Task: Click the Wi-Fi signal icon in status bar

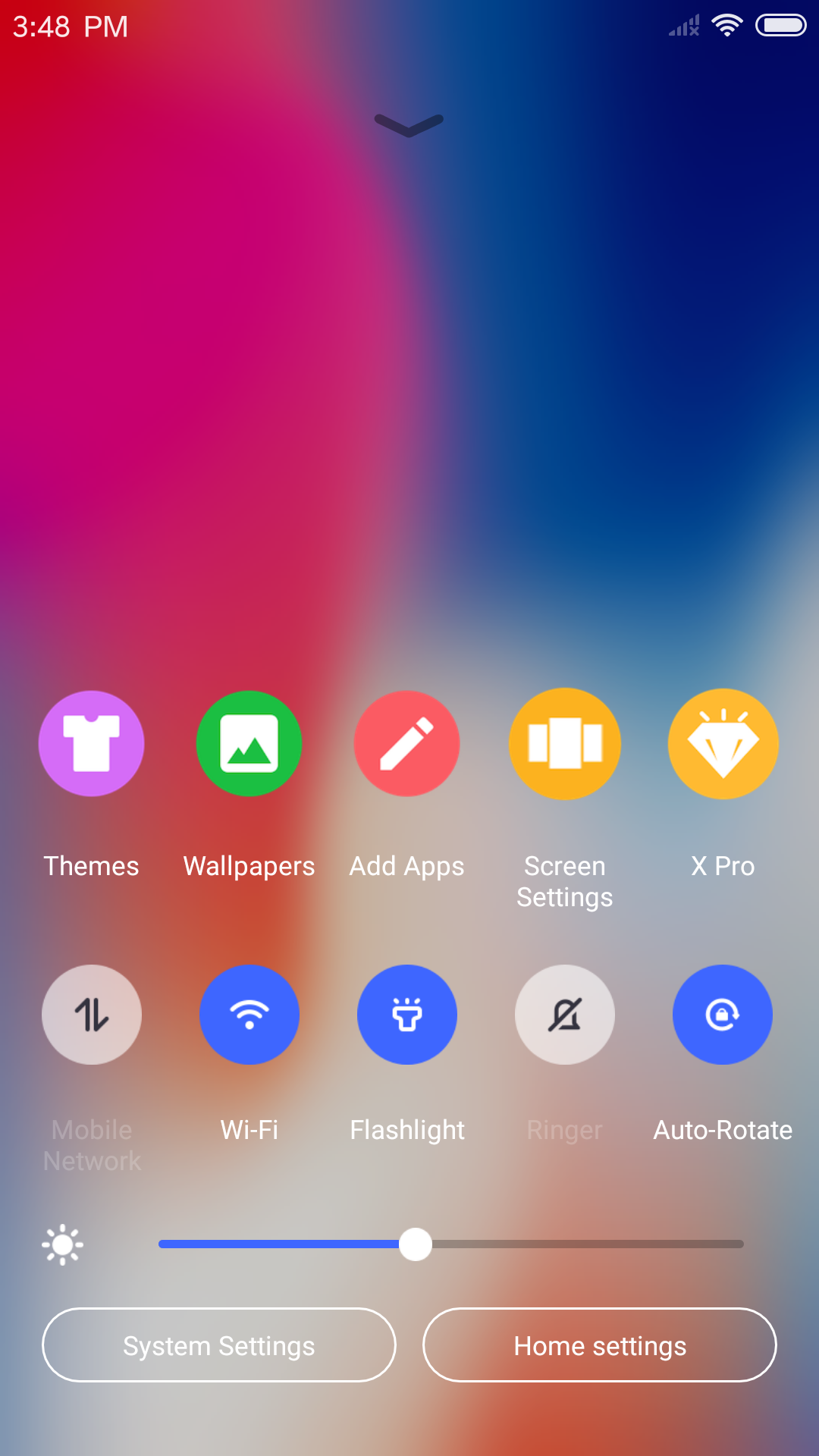Action: (726, 25)
